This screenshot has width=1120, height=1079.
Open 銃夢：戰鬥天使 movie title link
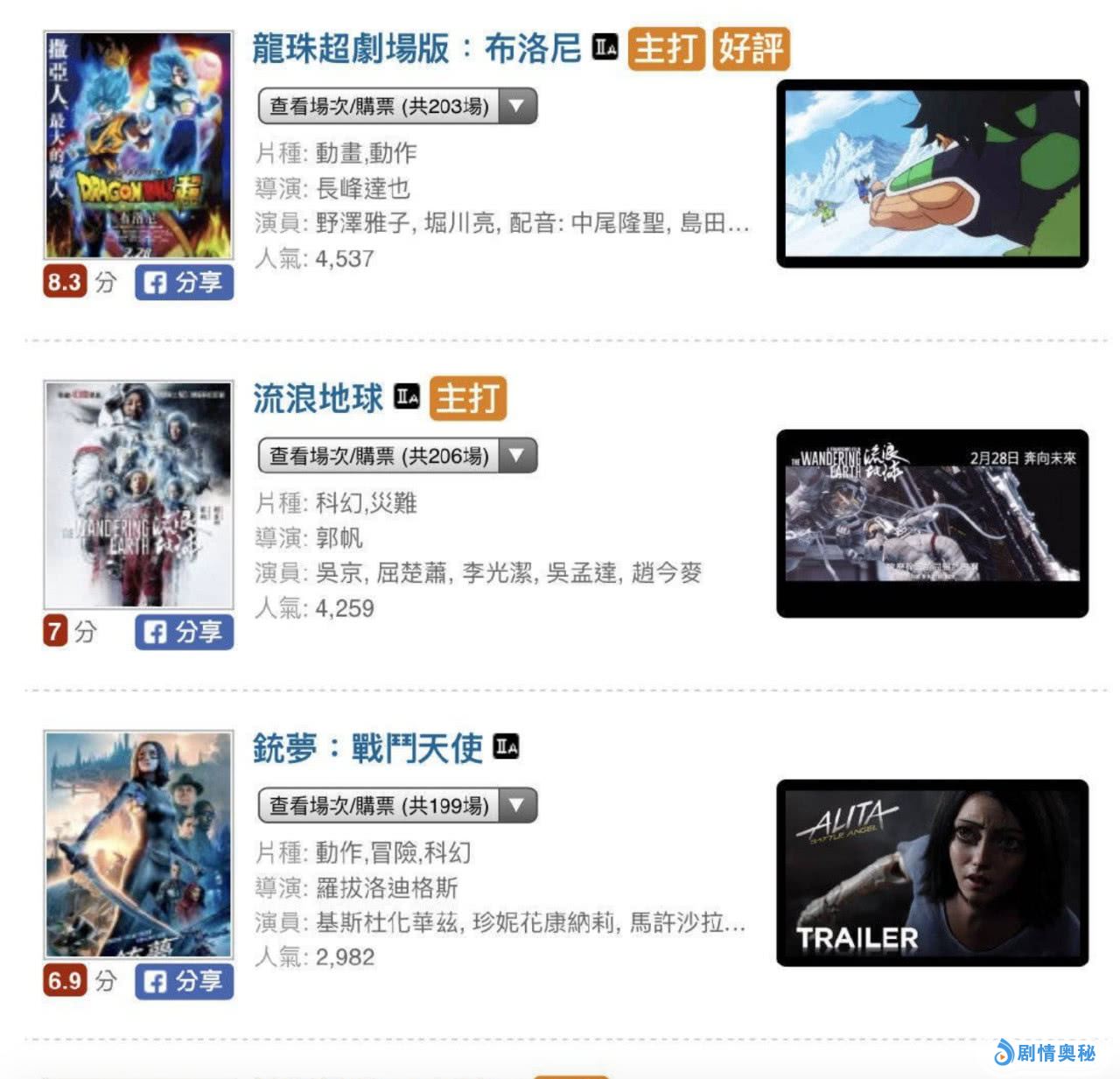point(367,748)
